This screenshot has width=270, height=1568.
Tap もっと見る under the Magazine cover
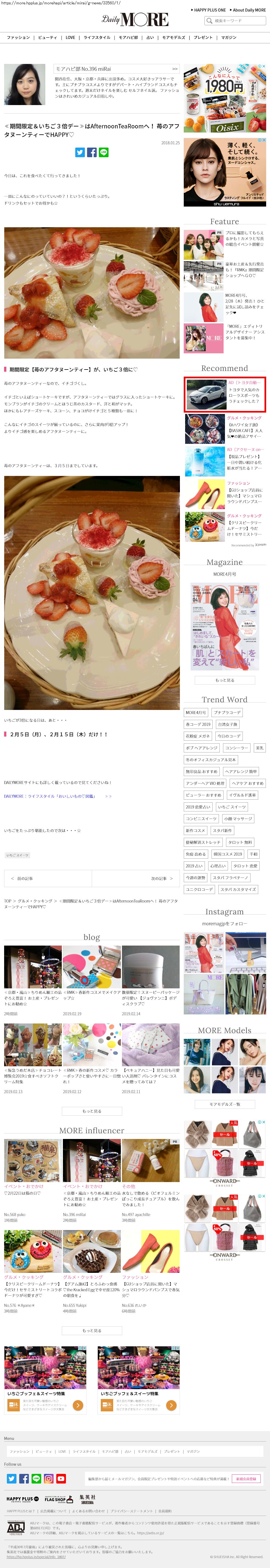coord(224,681)
